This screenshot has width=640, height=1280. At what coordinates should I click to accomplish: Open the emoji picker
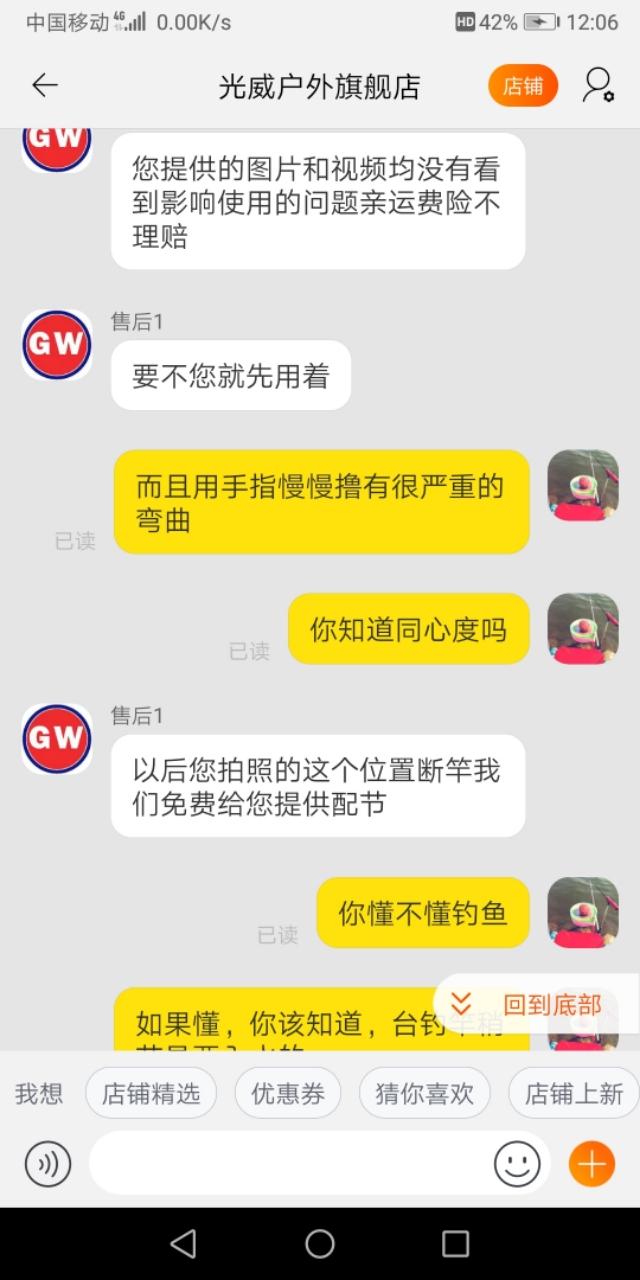[x=517, y=1164]
